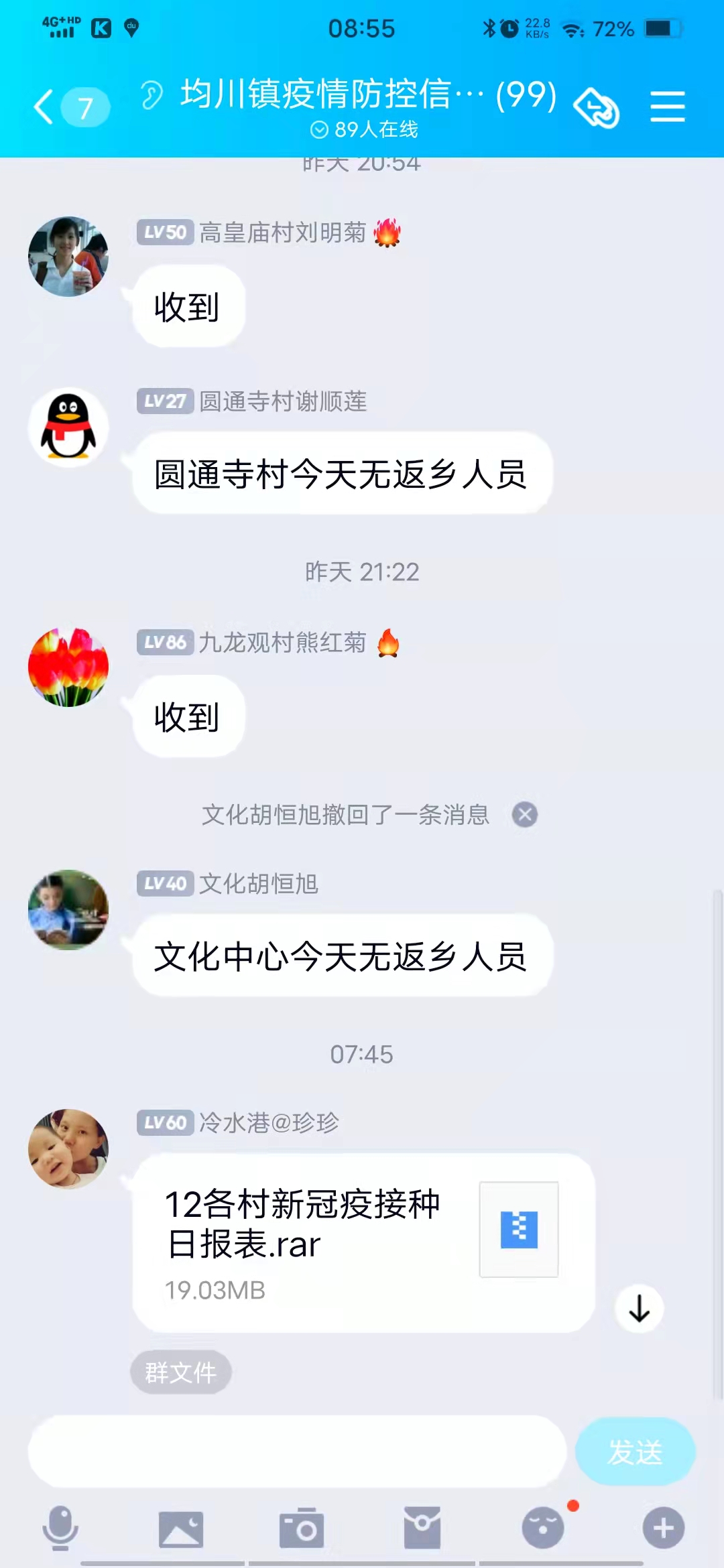
Task: View 高皇庙村刘明菊's profile avatar
Action: (68, 257)
